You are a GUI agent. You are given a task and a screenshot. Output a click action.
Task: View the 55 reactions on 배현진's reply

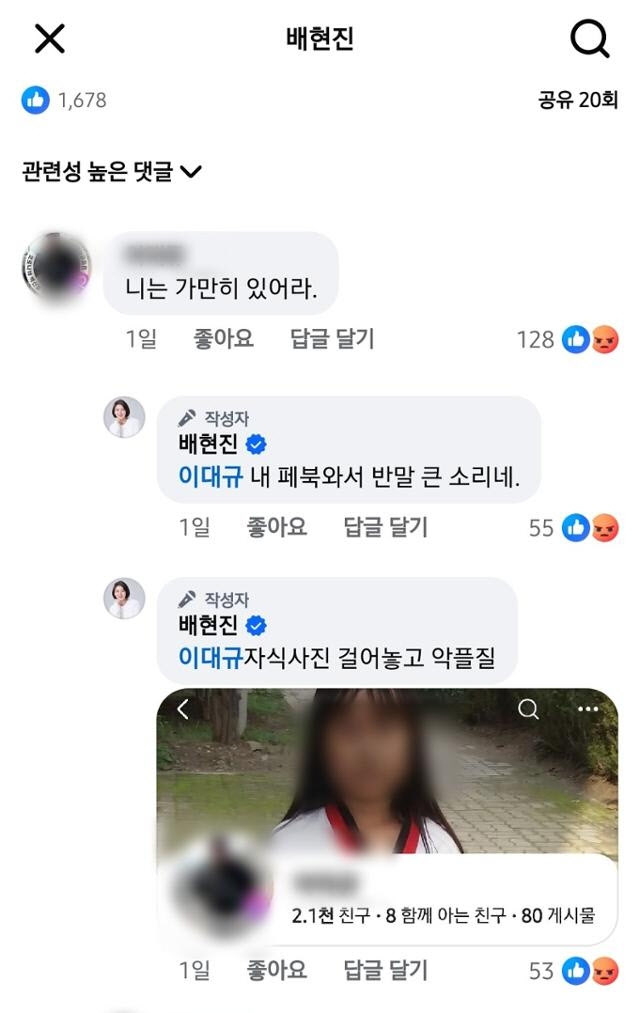[x=574, y=527]
